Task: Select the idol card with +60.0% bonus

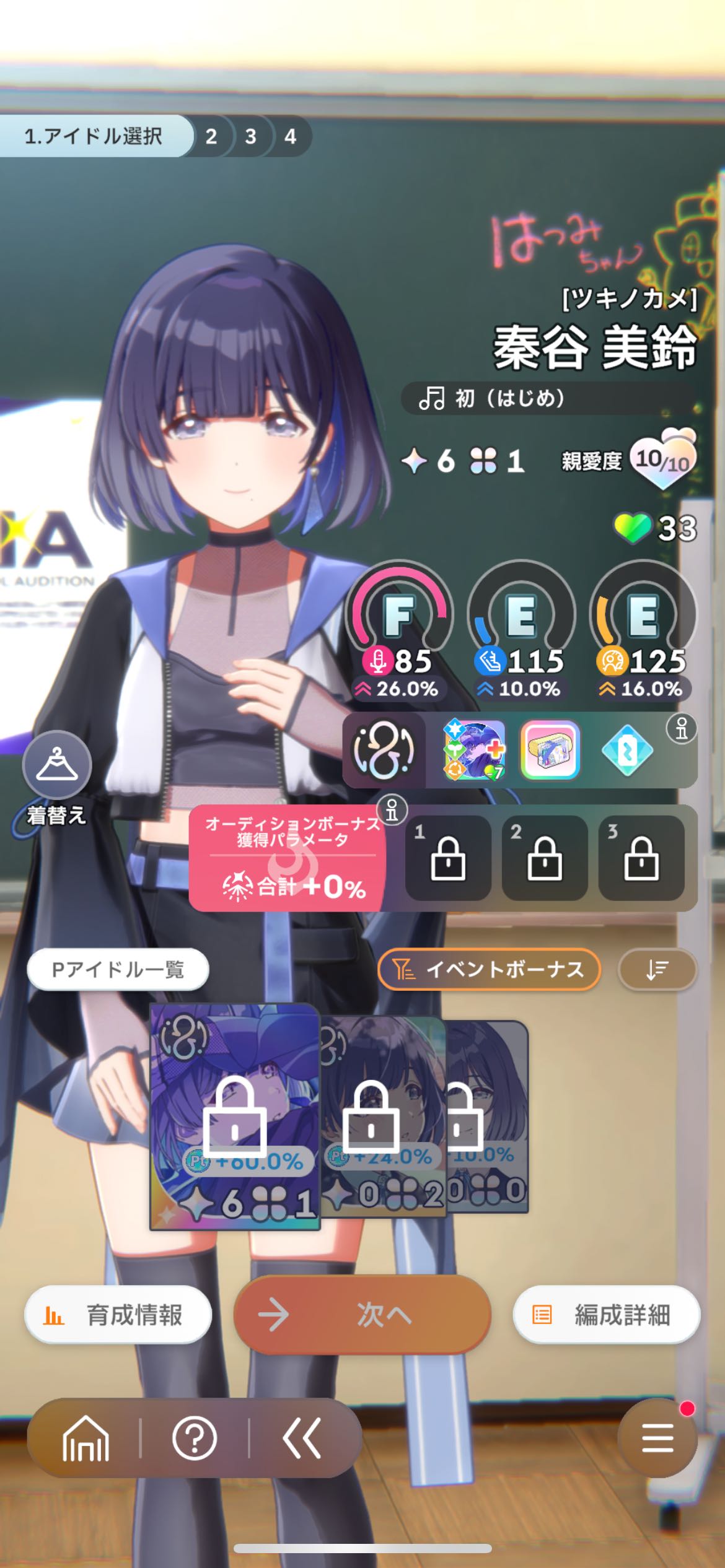Action: (x=235, y=1117)
